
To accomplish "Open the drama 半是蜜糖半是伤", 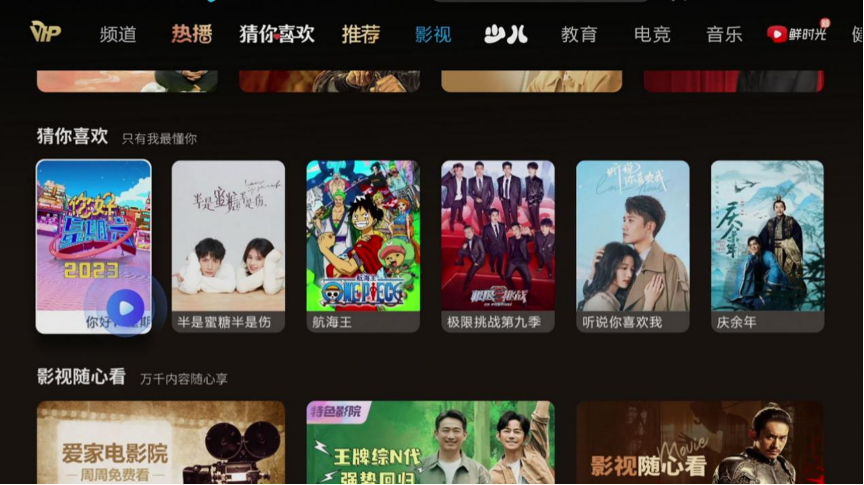I will (x=228, y=246).
